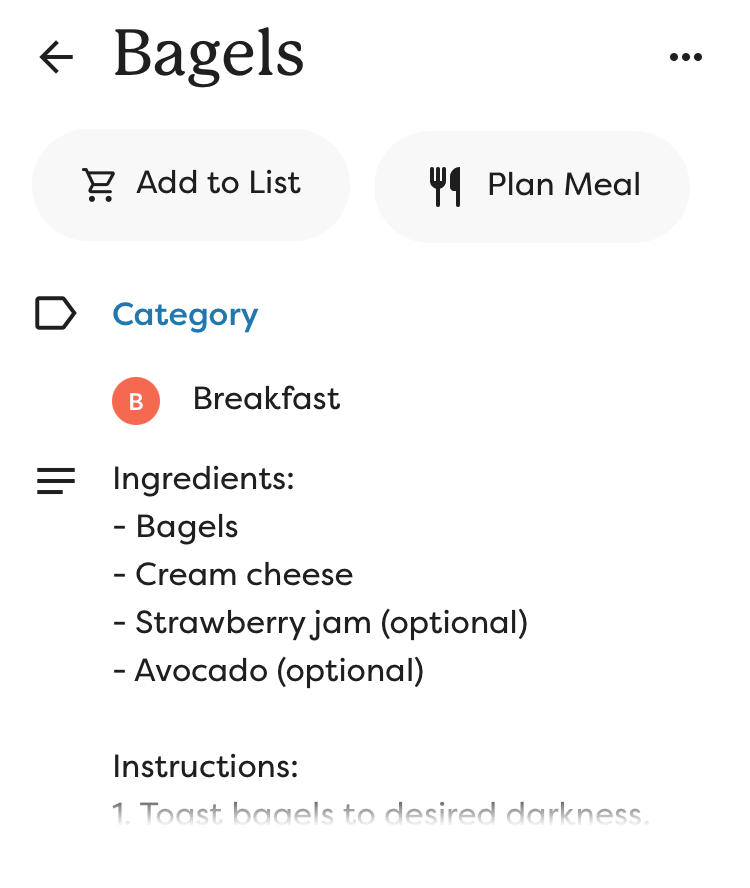Open more options via the ellipsis menu
The width and height of the screenshot is (750, 888).
686,57
